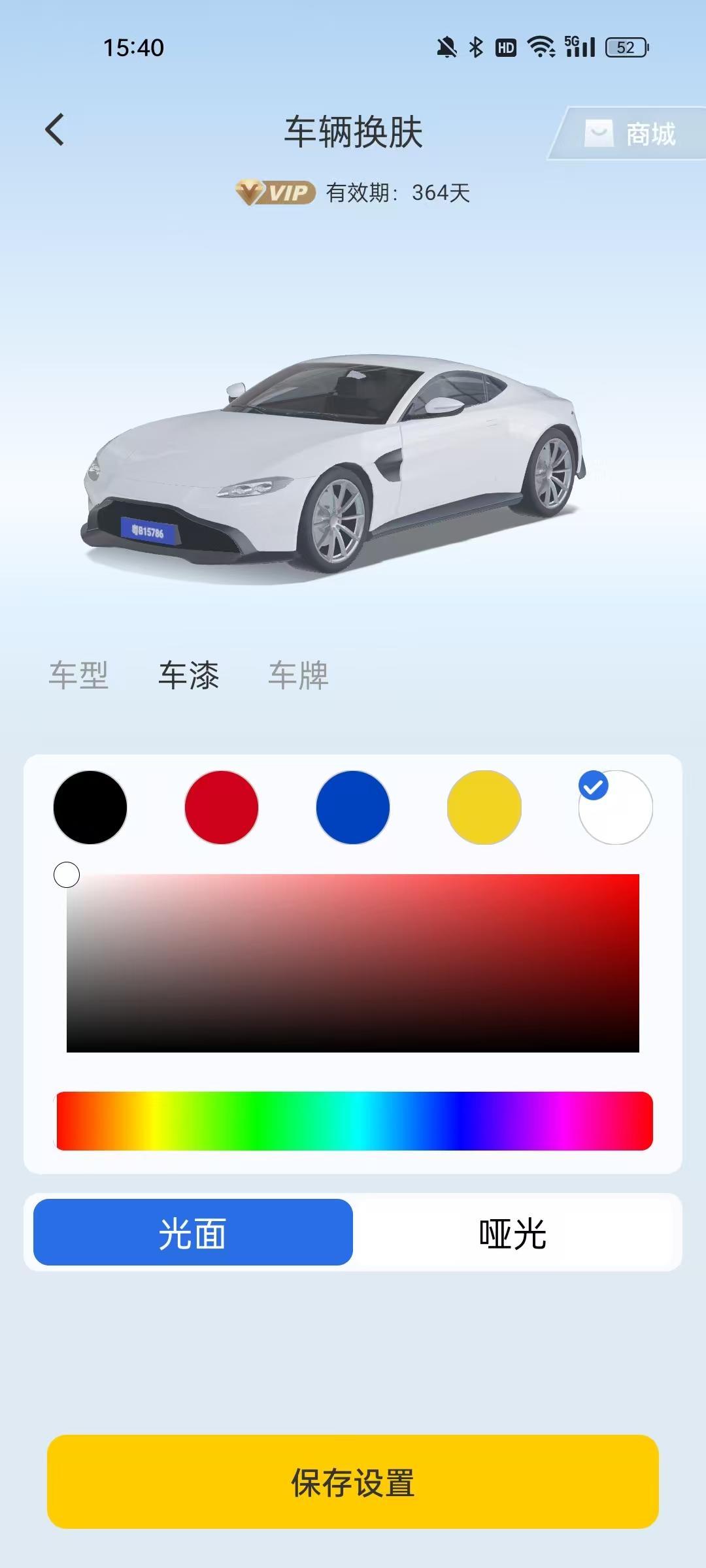Click the VIP badge next to 有效期

click(x=275, y=192)
